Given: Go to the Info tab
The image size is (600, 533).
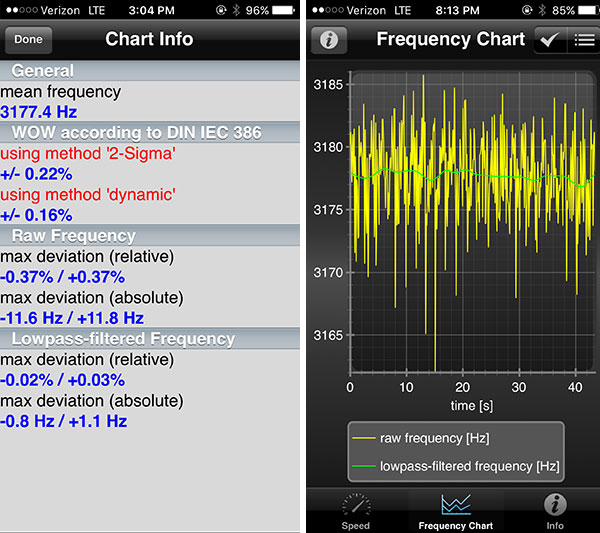Looking at the screenshot, I should pyautogui.click(x=555, y=510).
